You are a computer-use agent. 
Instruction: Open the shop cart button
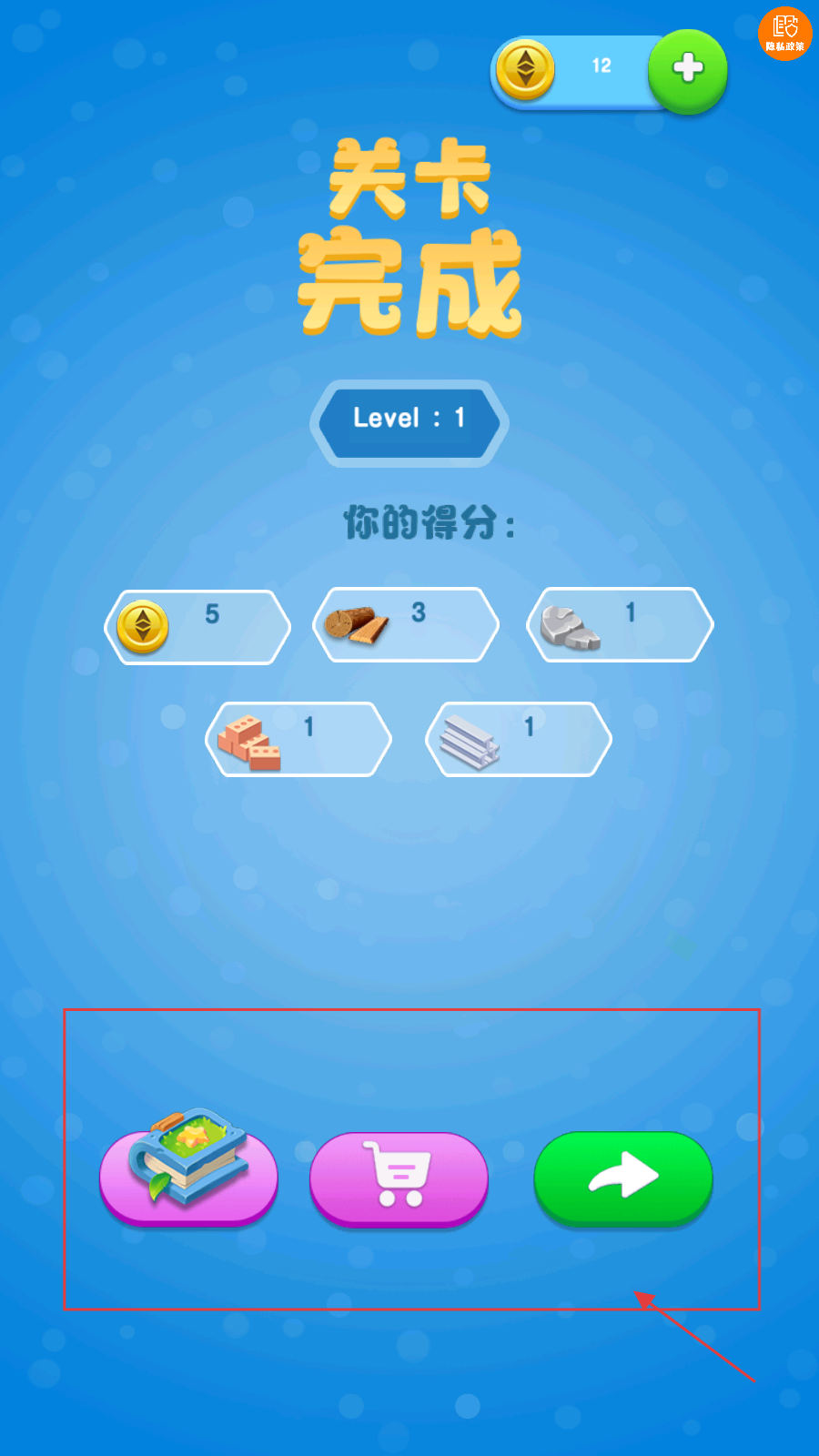399,1178
